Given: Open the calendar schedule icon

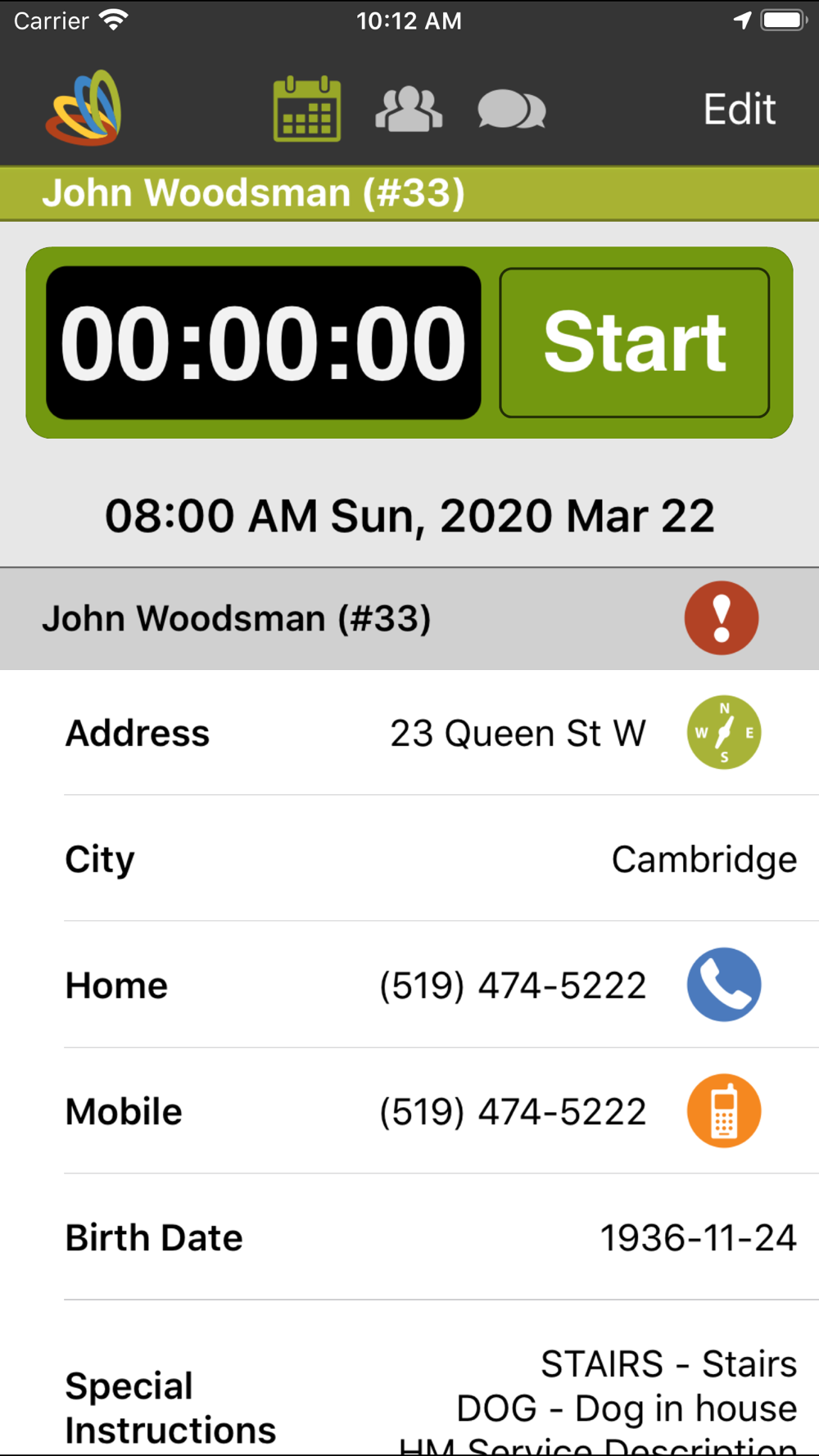Looking at the screenshot, I should click(307, 109).
